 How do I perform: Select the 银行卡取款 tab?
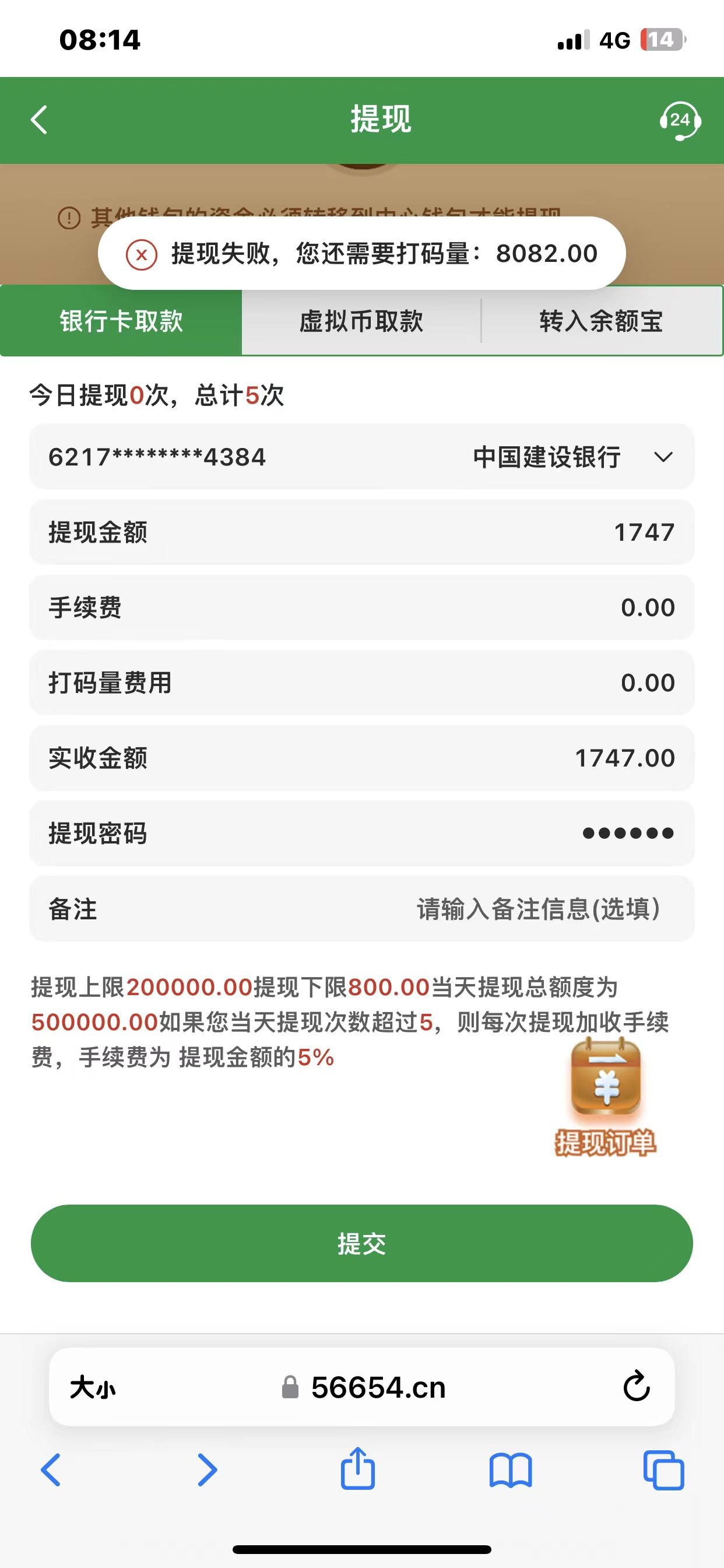(x=121, y=321)
